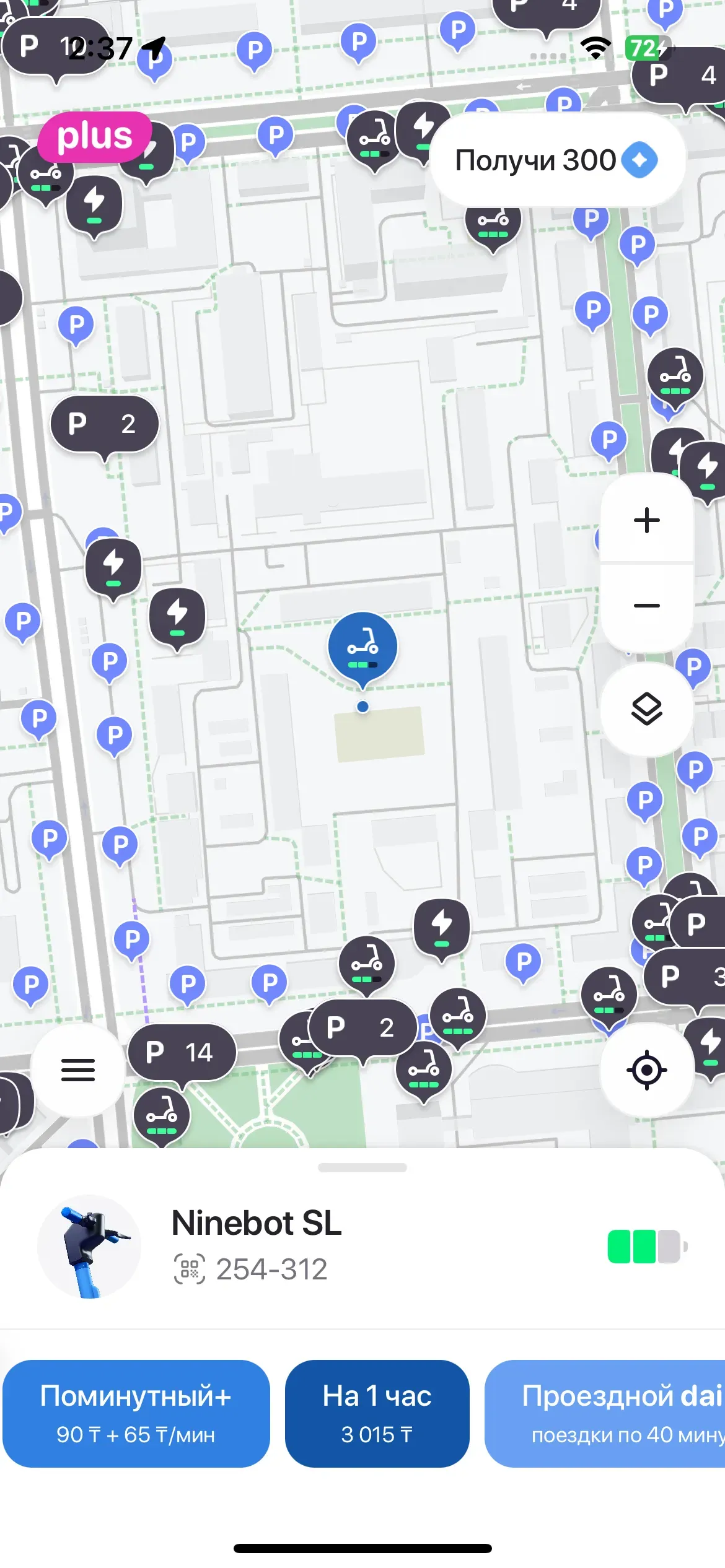This screenshot has width=725, height=1568.
Task: Center map on my location
Action: click(646, 1069)
